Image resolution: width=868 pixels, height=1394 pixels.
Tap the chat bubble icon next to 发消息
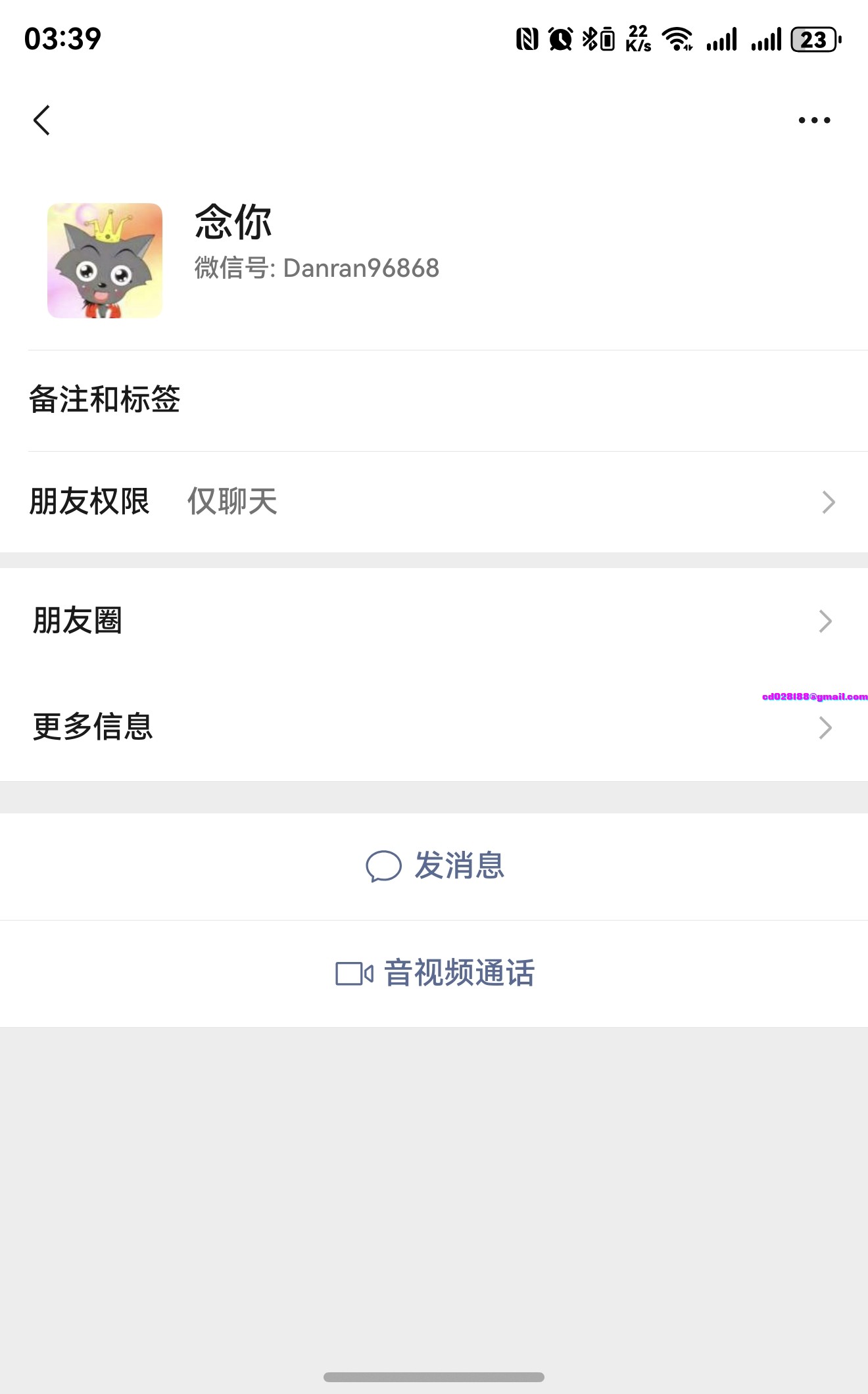(385, 867)
